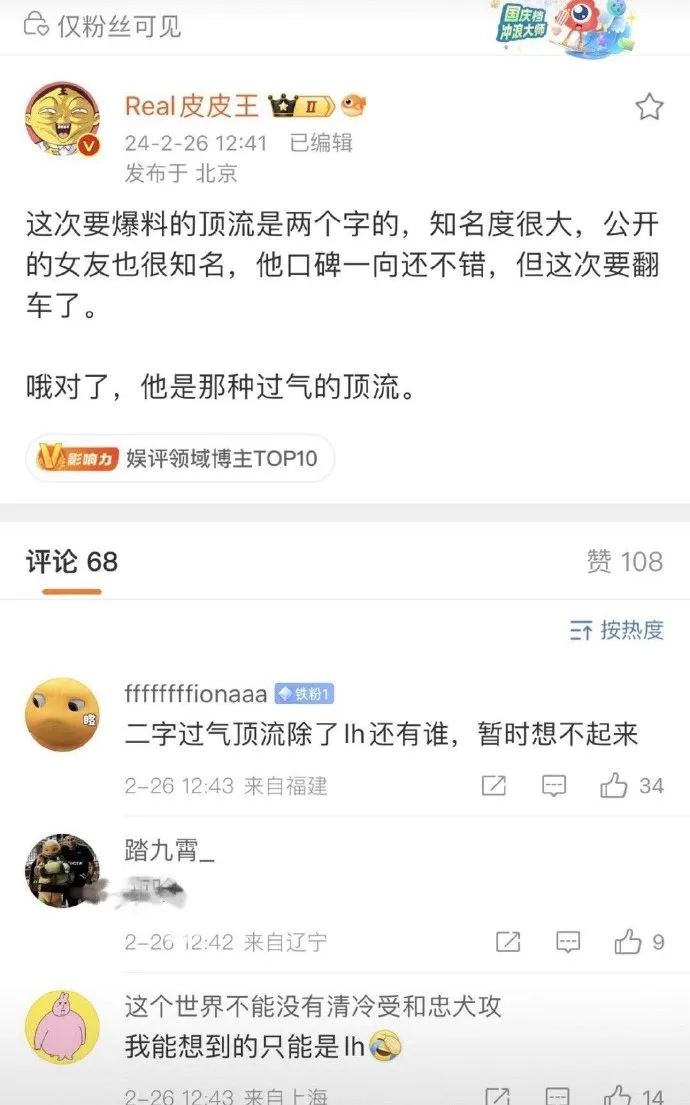Change comment sorting via 按热度

617,630
